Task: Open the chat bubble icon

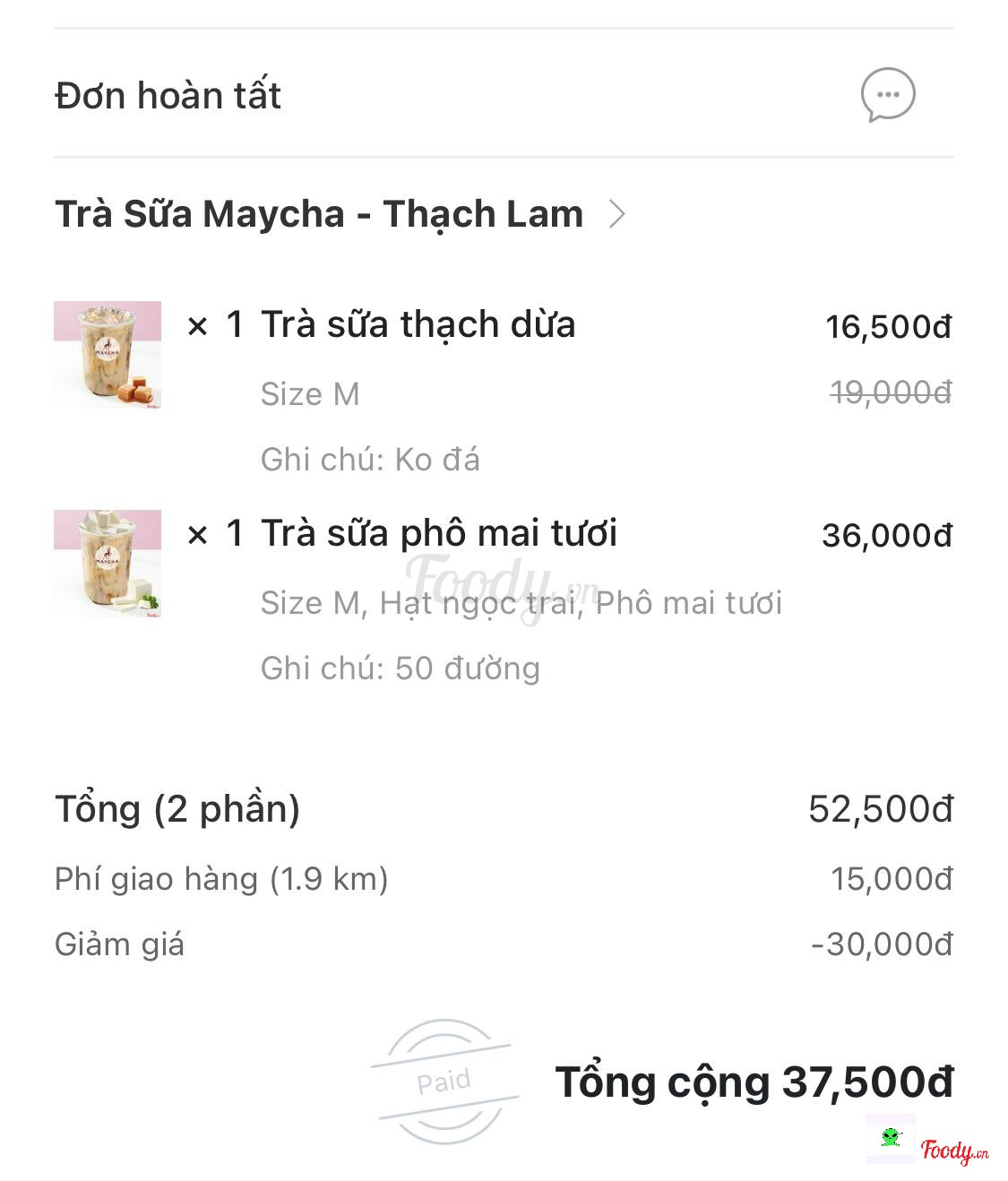Action: (x=887, y=95)
